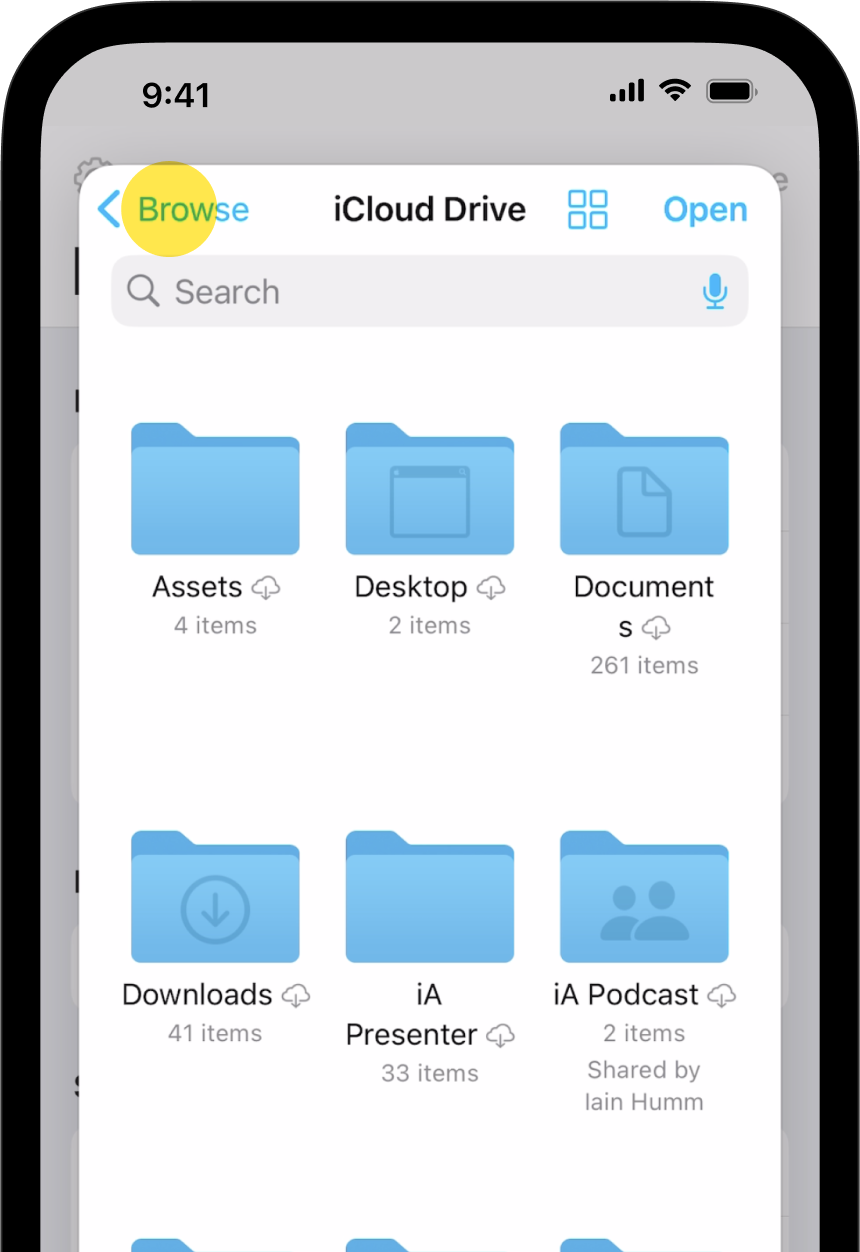
Task: Open the Documents folder
Action: point(644,490)
